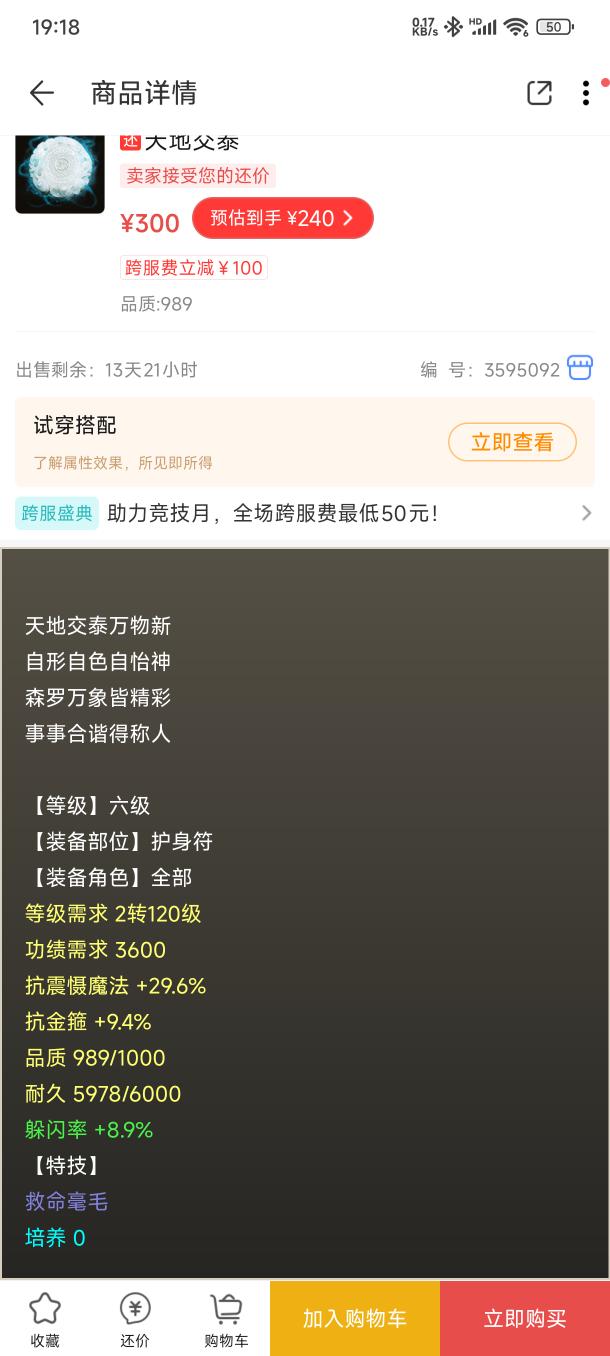Tap 立即查看 for 试穿搭配

pyautogui.click(x=512, y=442)
